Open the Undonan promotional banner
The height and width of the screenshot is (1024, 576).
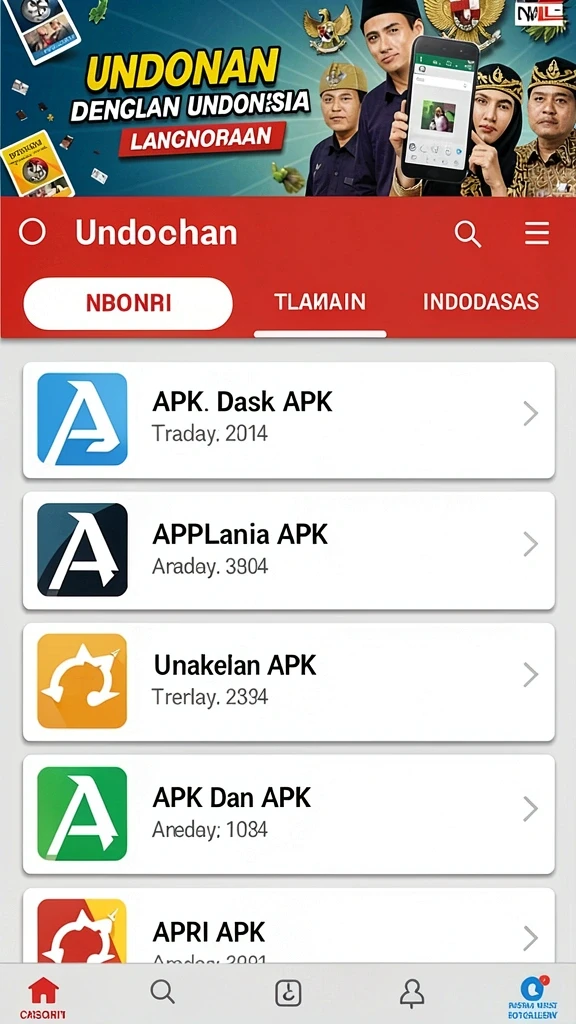pos(288,98)
